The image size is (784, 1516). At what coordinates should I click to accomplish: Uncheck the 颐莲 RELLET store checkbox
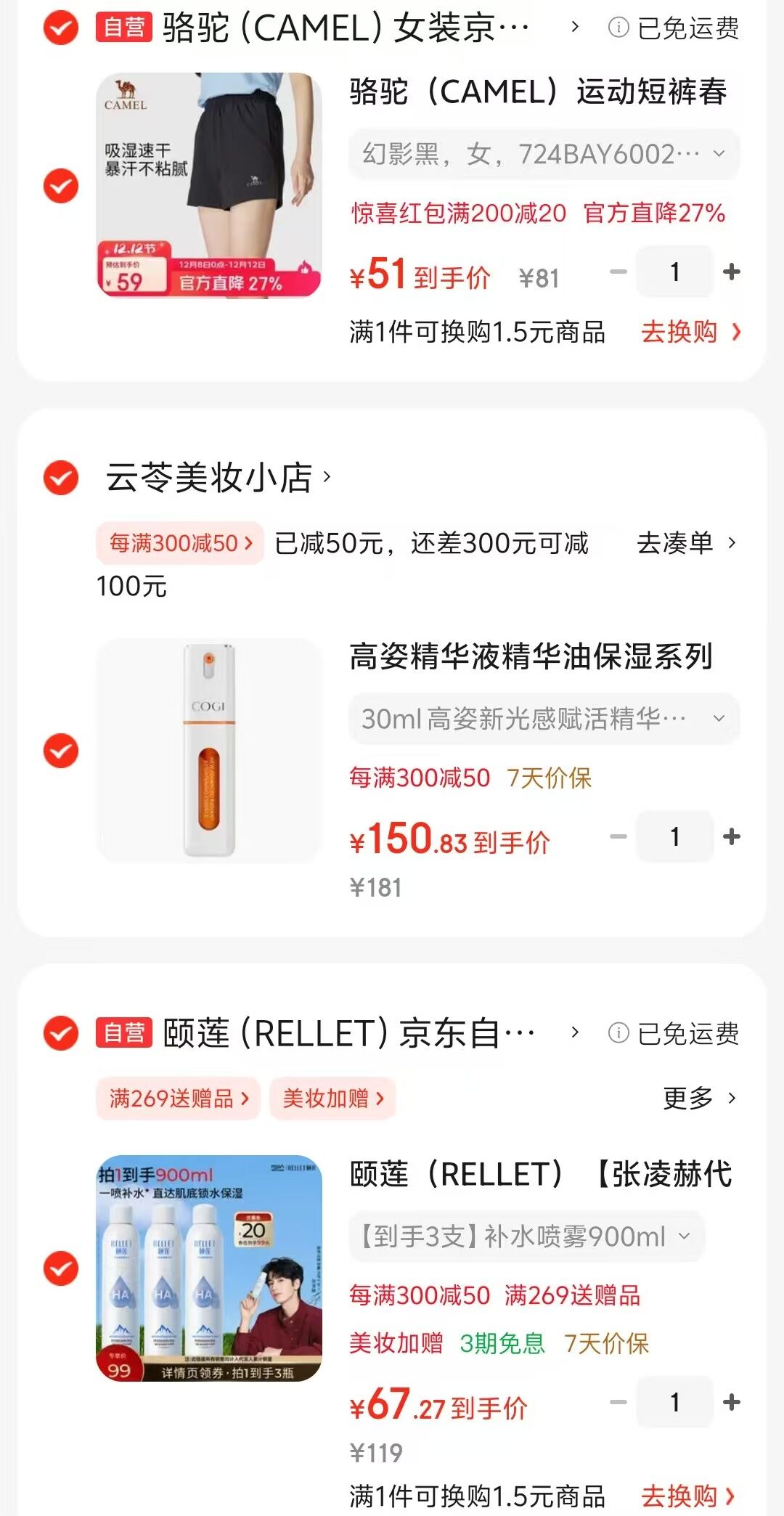61,1032
